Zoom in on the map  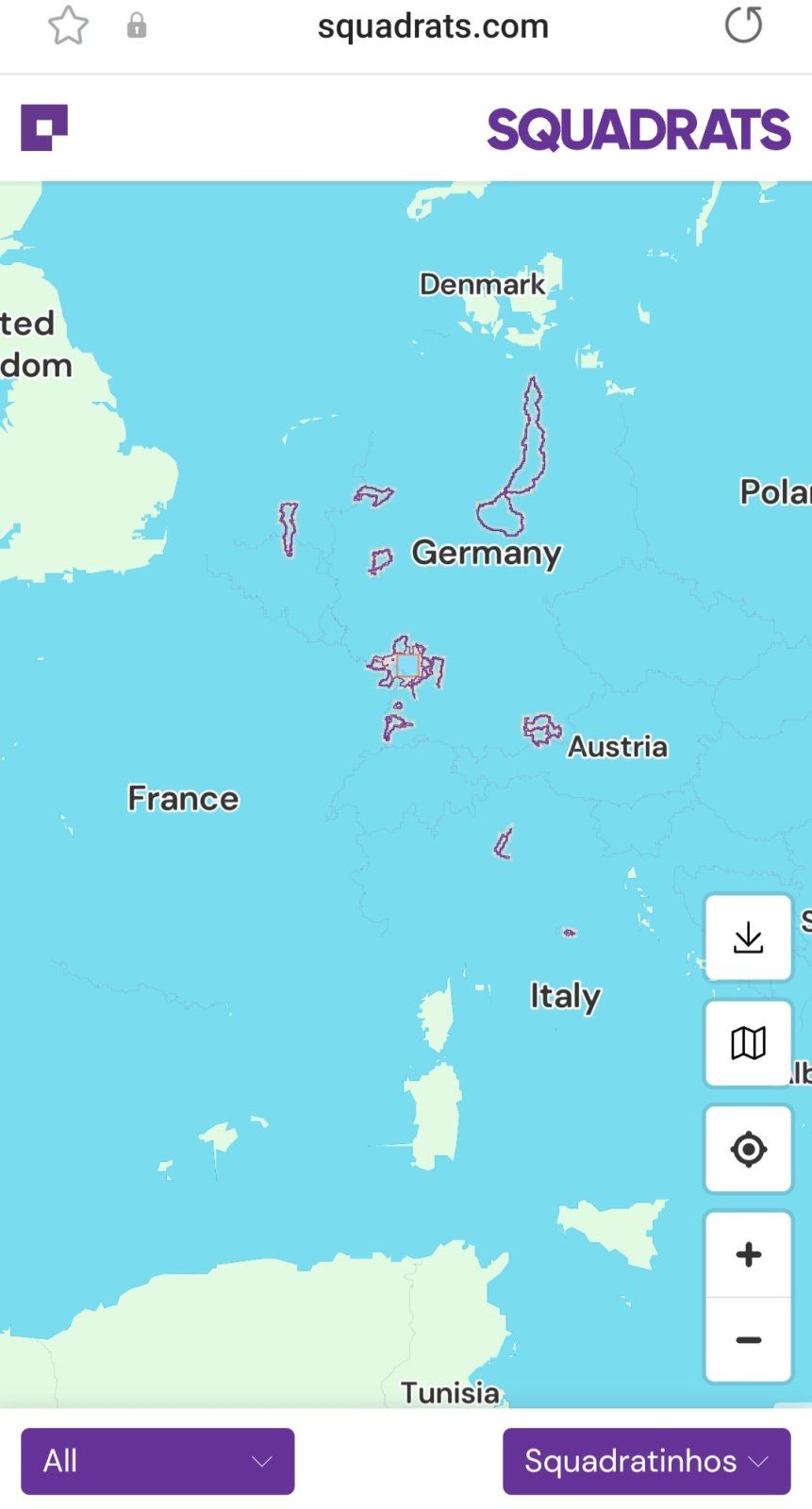(748, 1254)
